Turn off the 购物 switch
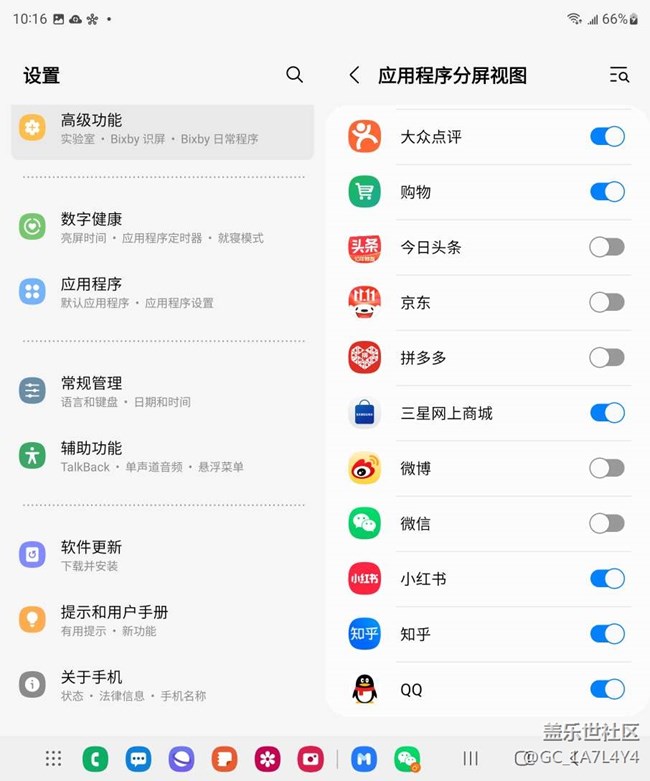Viewport: 650px width, 781px height. [607, 192]
